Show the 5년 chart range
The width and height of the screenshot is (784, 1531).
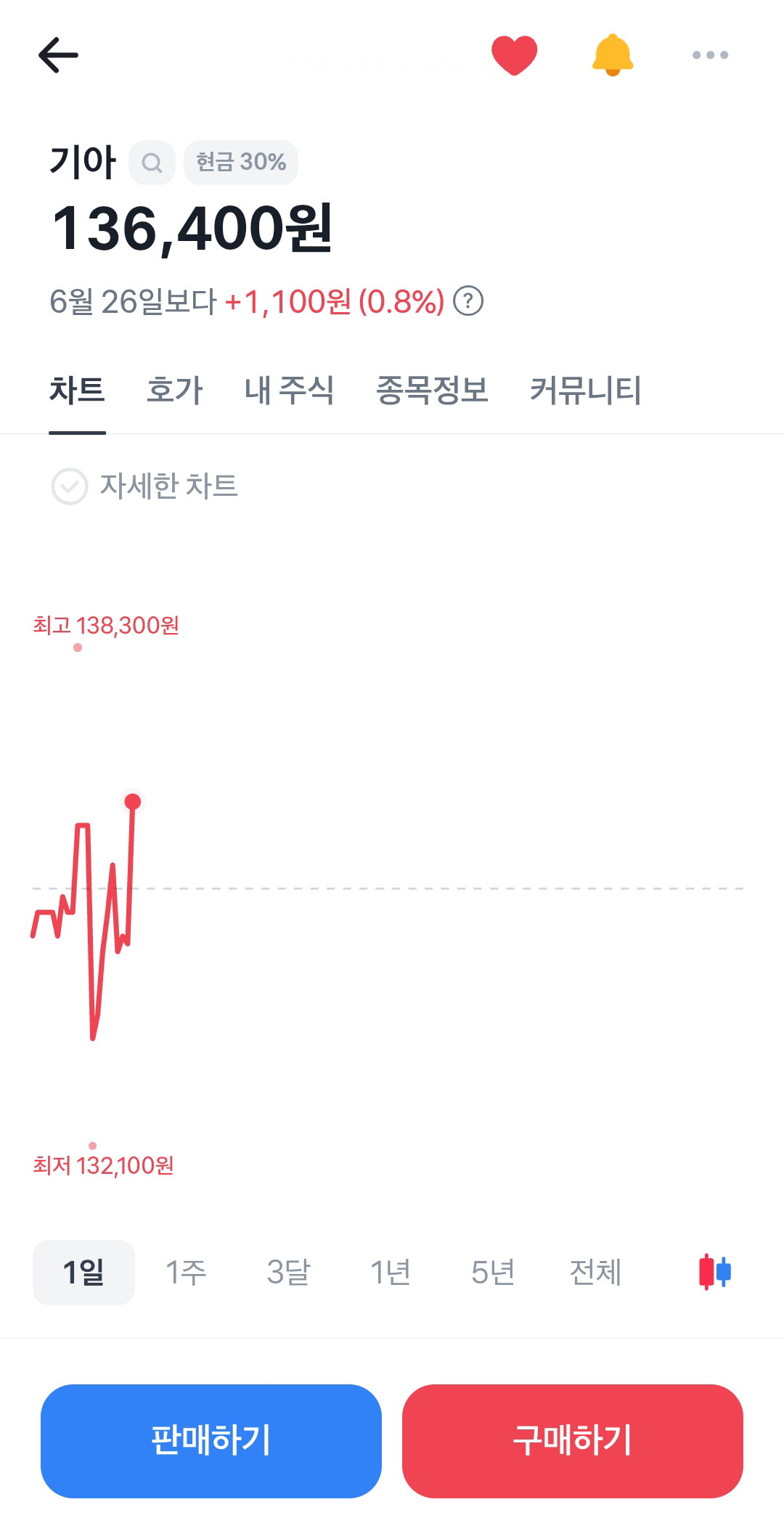[x=493, y=1273]
